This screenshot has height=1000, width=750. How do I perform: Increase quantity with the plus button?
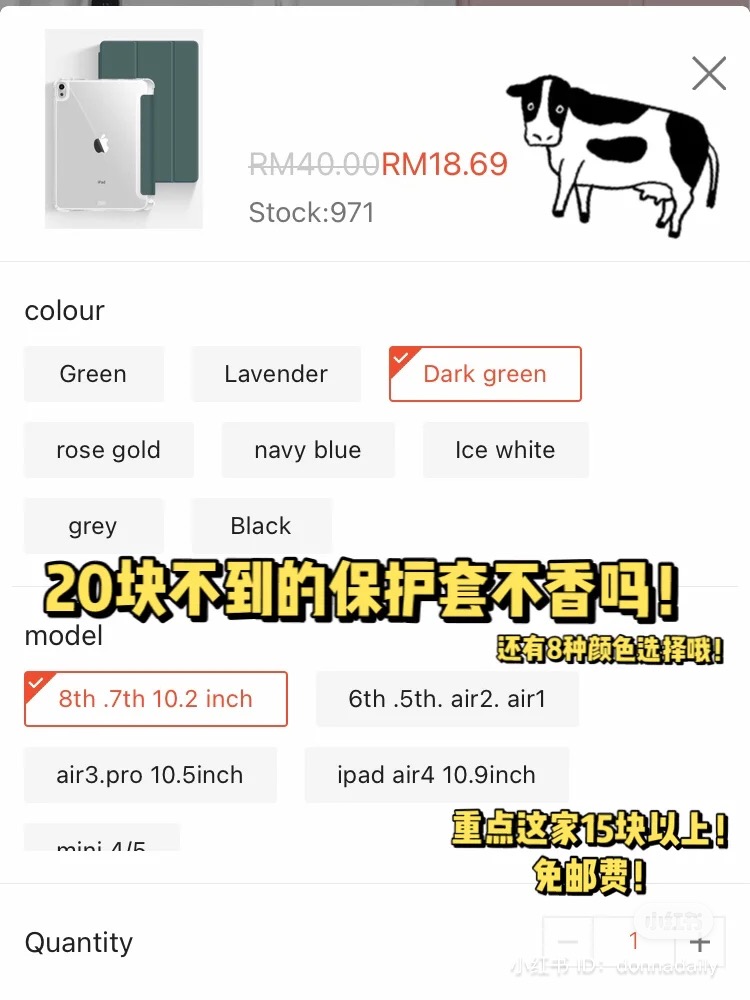point(700,942)
